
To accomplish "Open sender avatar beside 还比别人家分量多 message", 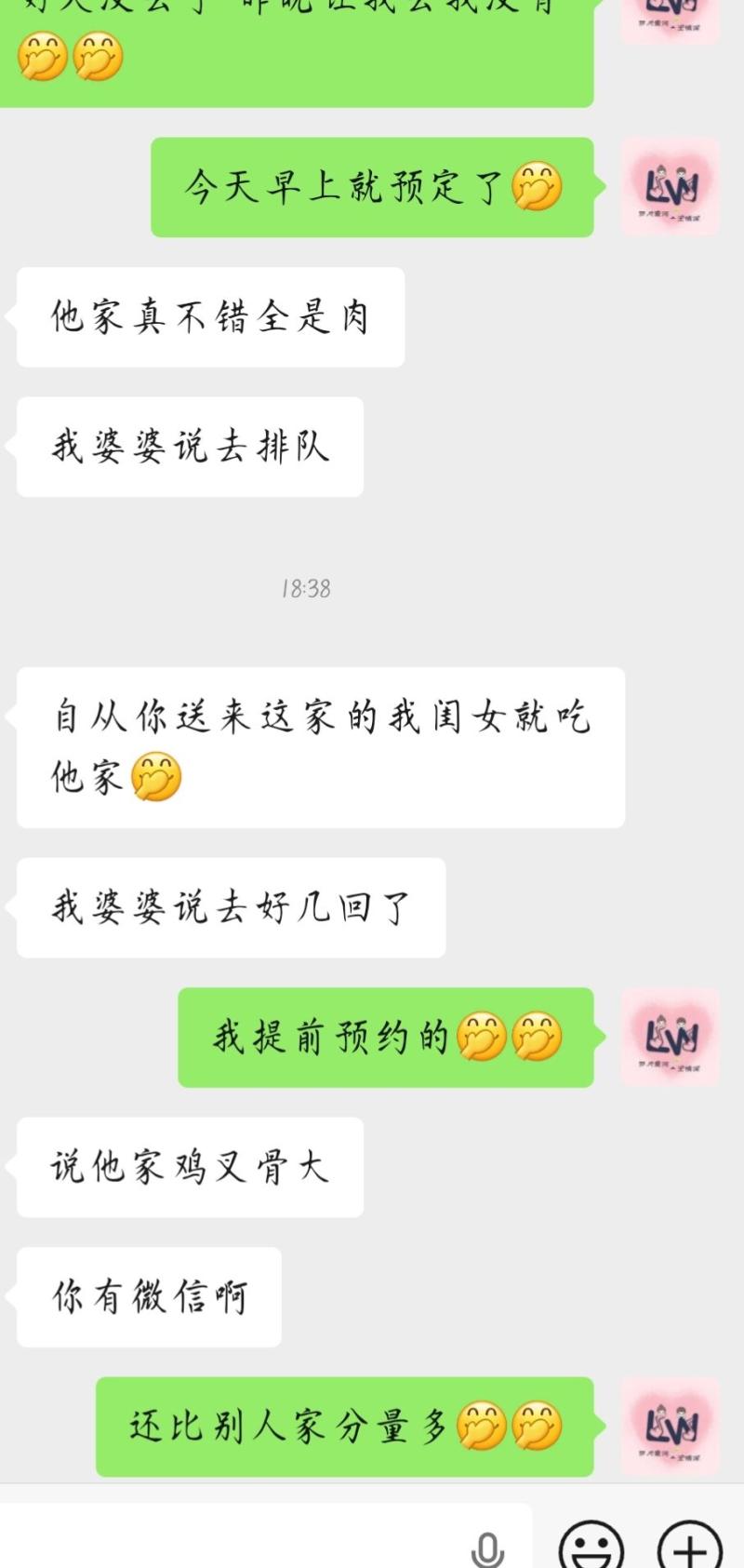I will [670, 1426].
